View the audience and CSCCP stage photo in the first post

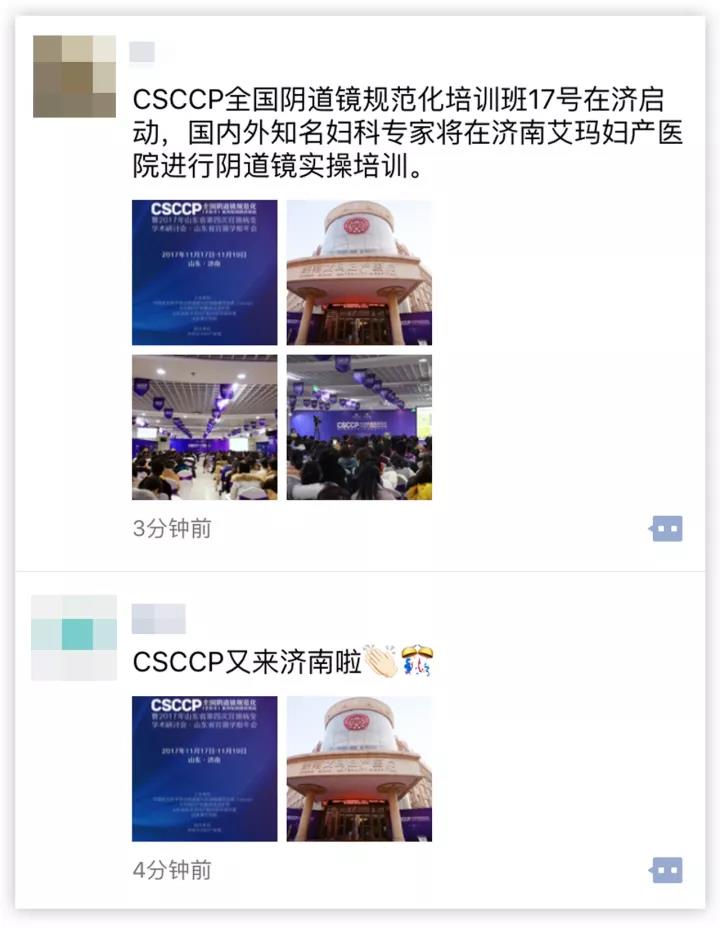(x=359, y=427)
